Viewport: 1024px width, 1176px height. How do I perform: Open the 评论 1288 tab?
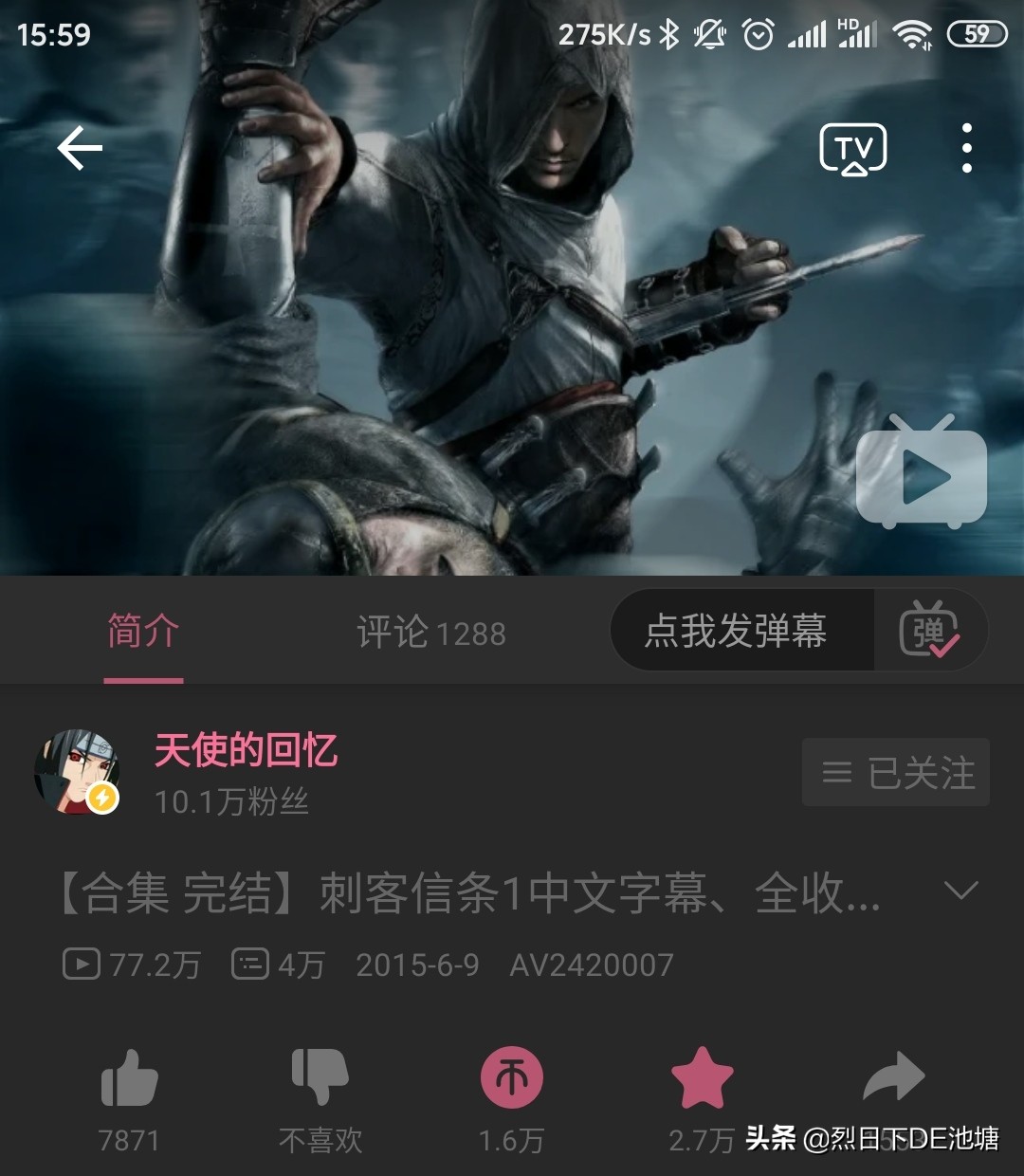(431, 633)
